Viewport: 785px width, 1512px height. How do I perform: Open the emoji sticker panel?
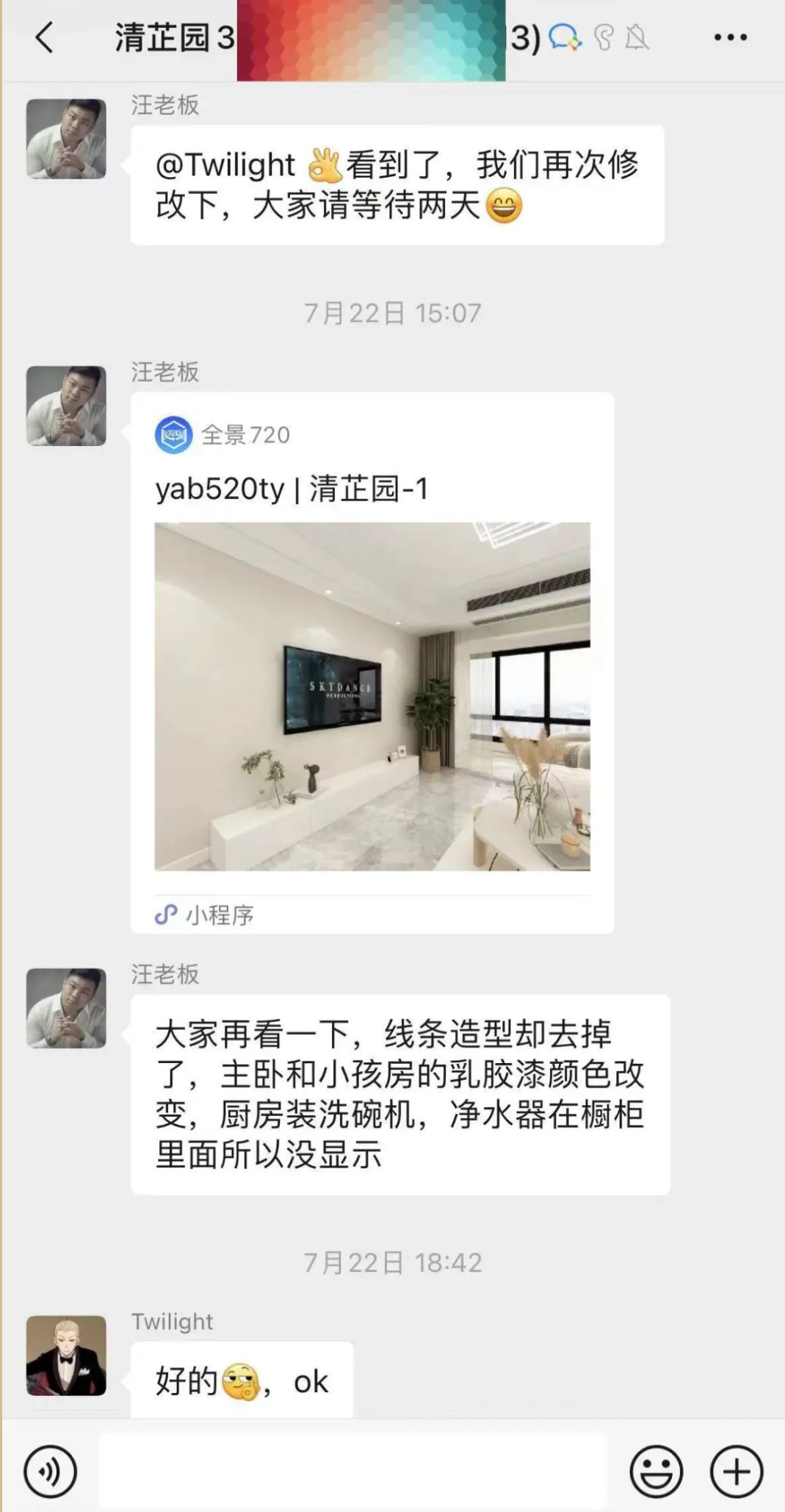pyautogui.click(x=656, y=1472)
